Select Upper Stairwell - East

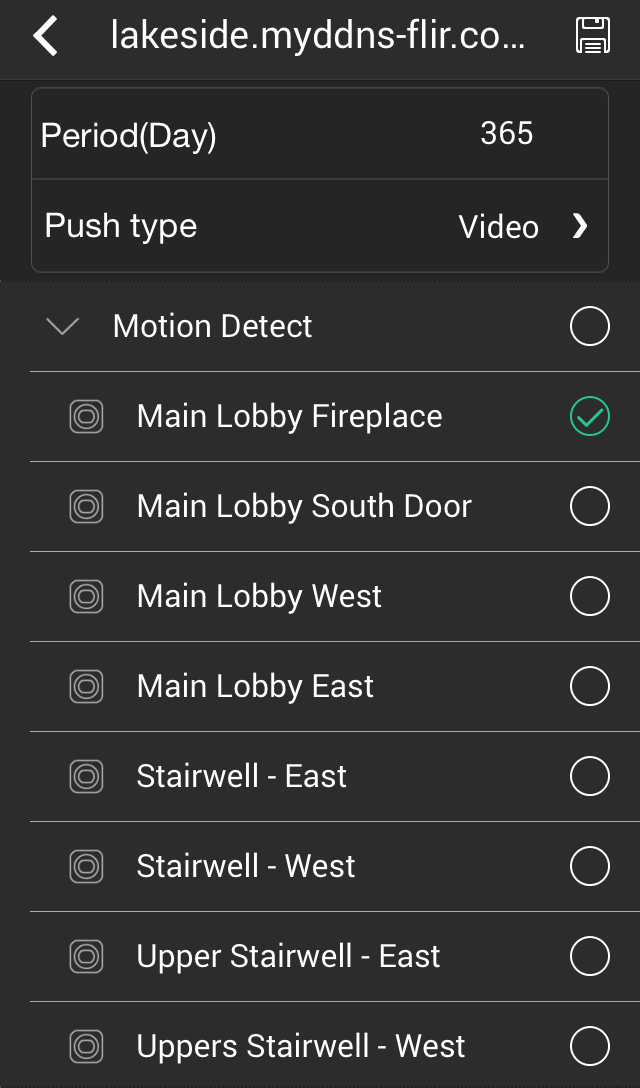590,956
